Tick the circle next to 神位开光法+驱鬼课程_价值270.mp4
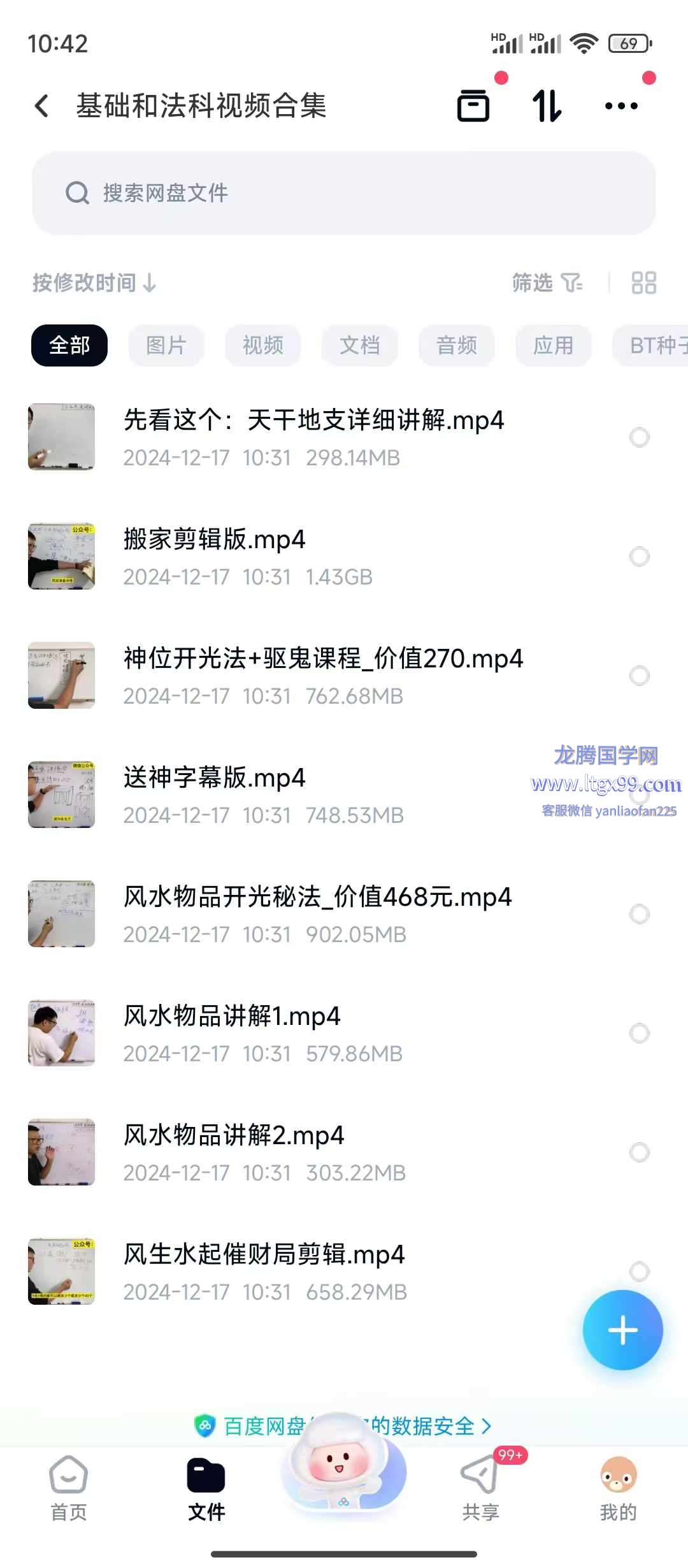The image size is (688, 1568). click(x=639, y=676)
